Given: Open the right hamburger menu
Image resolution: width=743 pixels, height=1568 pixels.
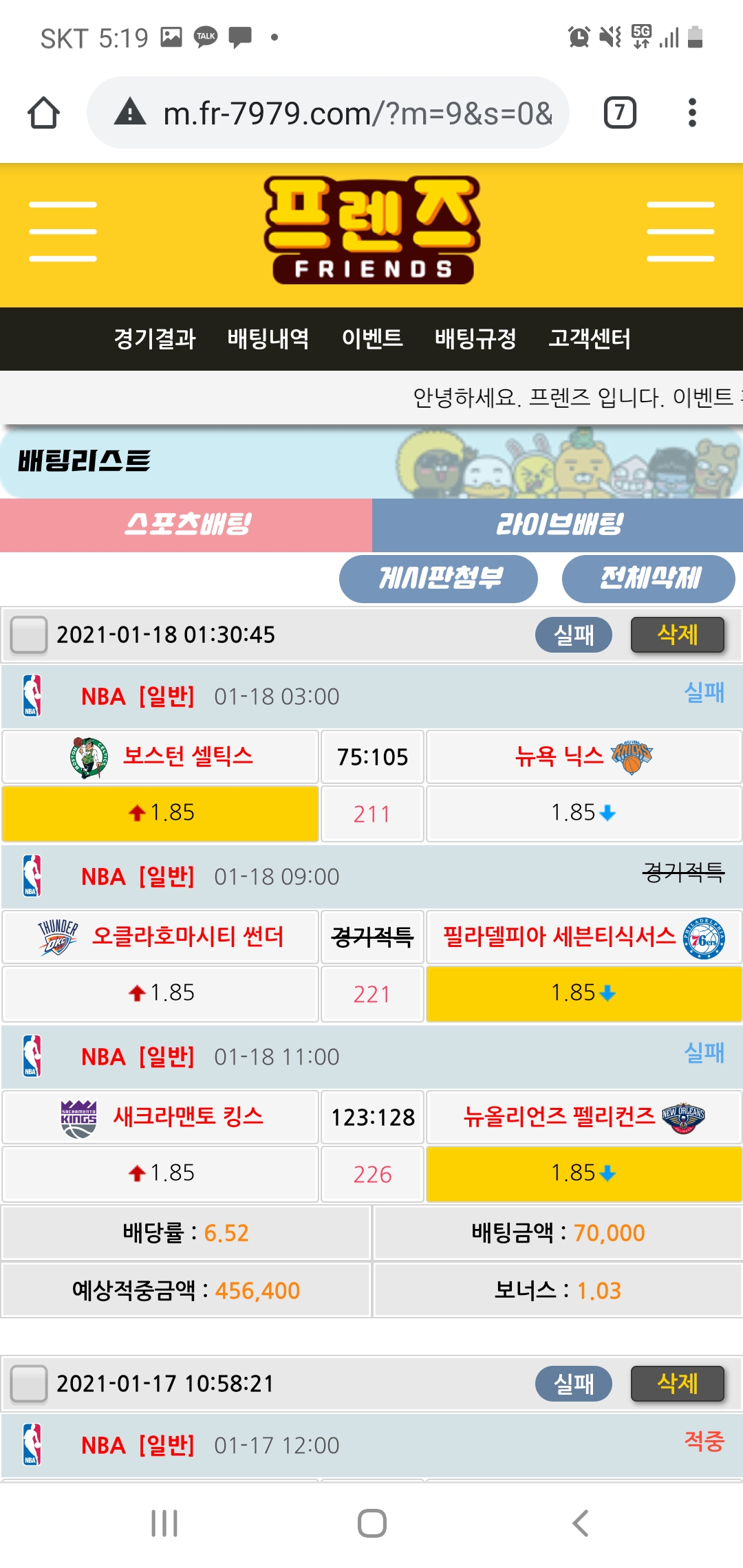Looking at the screenshot, I should [680, 232].
